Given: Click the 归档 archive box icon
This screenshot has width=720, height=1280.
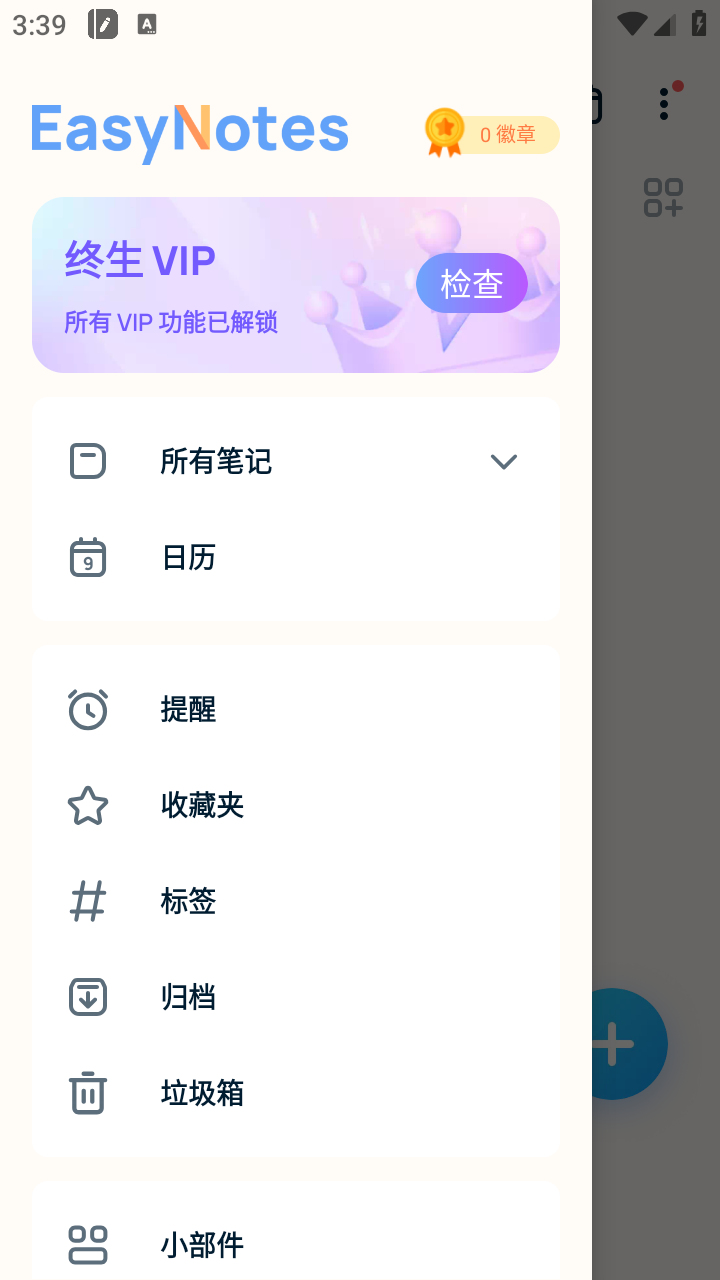Looking at the screenshot, I should 87,997.
